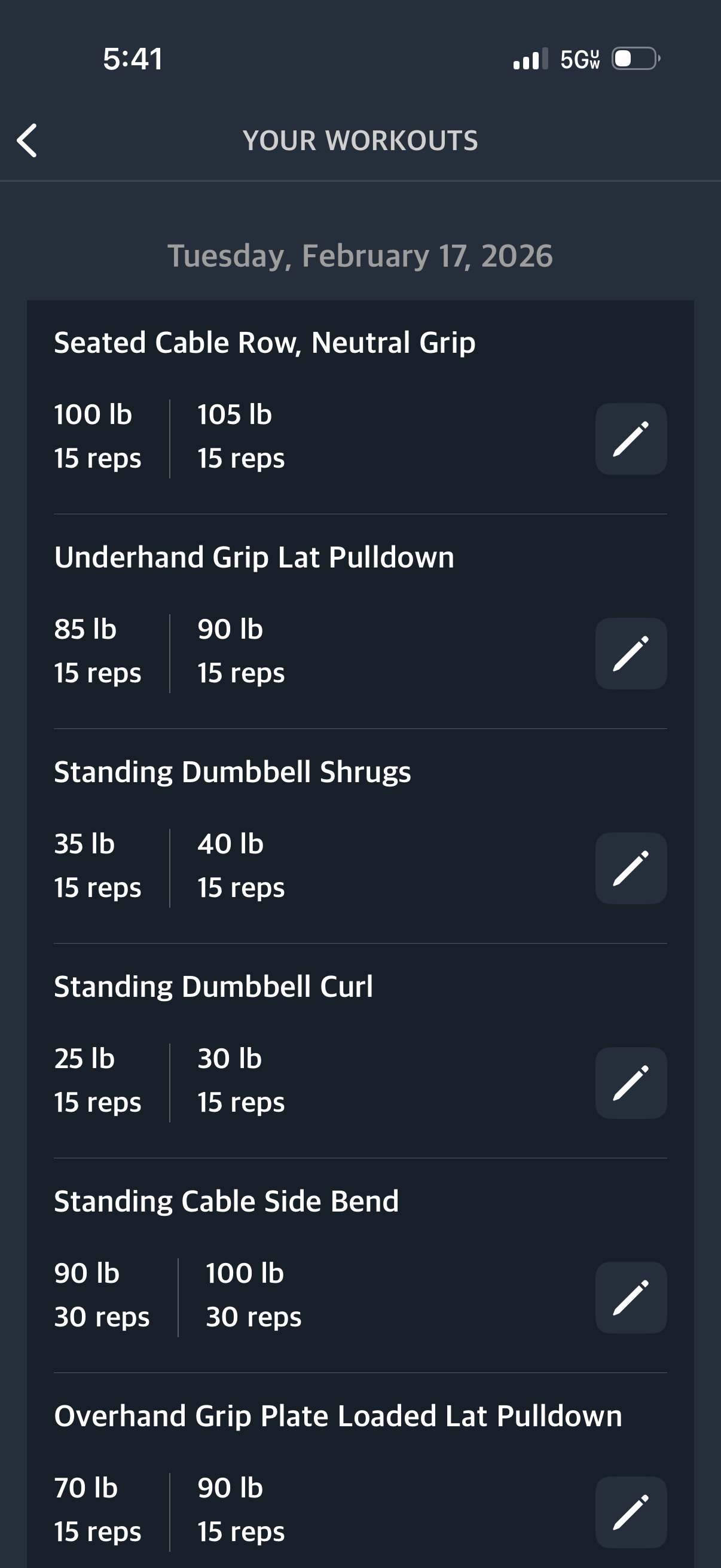Go back from Your Workouts

[28, 141]
